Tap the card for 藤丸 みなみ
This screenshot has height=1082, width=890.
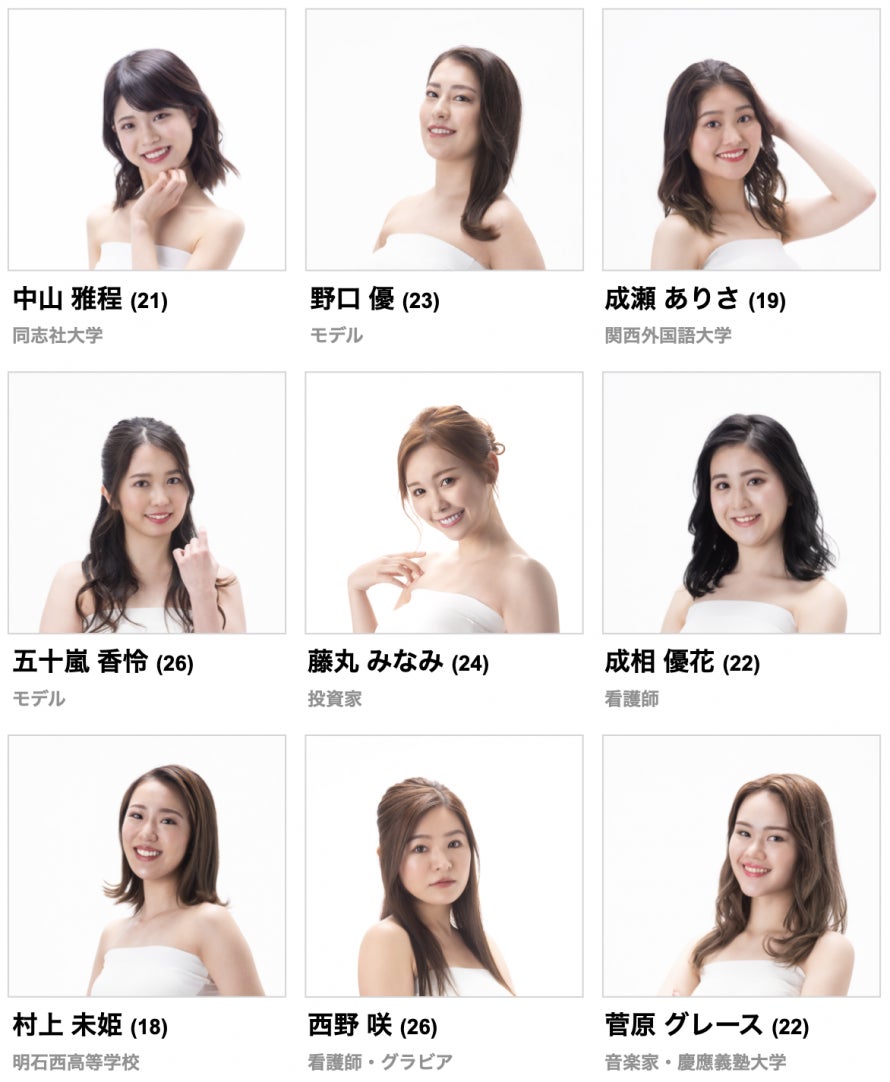[444, 503]
